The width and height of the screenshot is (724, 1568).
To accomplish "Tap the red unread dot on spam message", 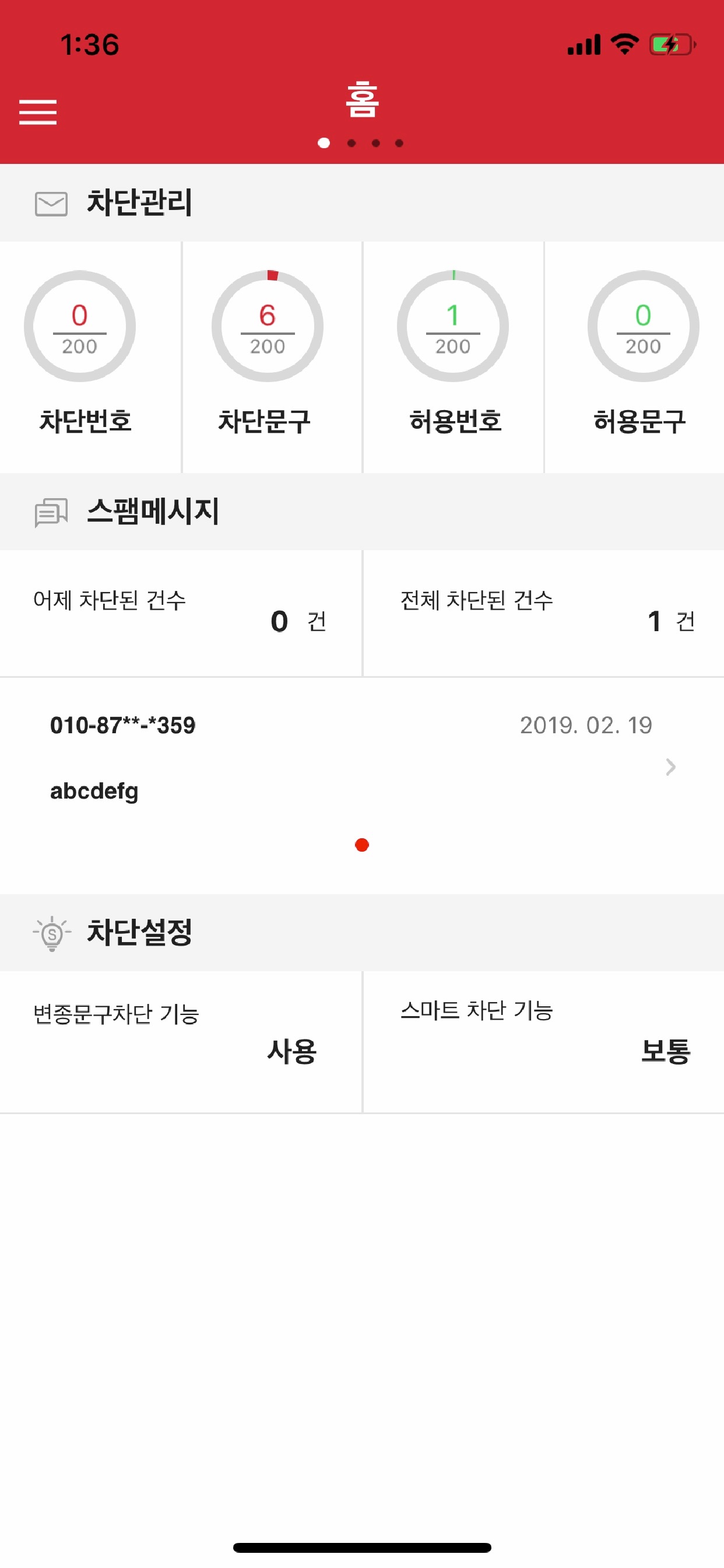I will tap(362, 844).
